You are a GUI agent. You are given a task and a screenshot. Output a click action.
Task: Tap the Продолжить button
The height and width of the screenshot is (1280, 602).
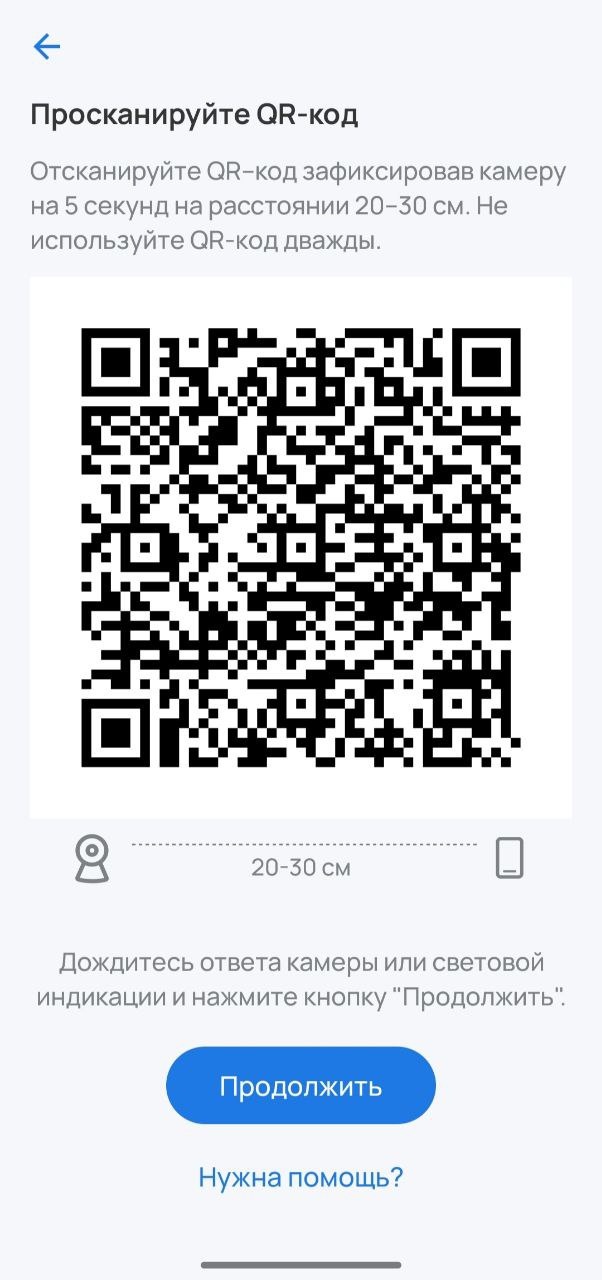click(300, 1086)
